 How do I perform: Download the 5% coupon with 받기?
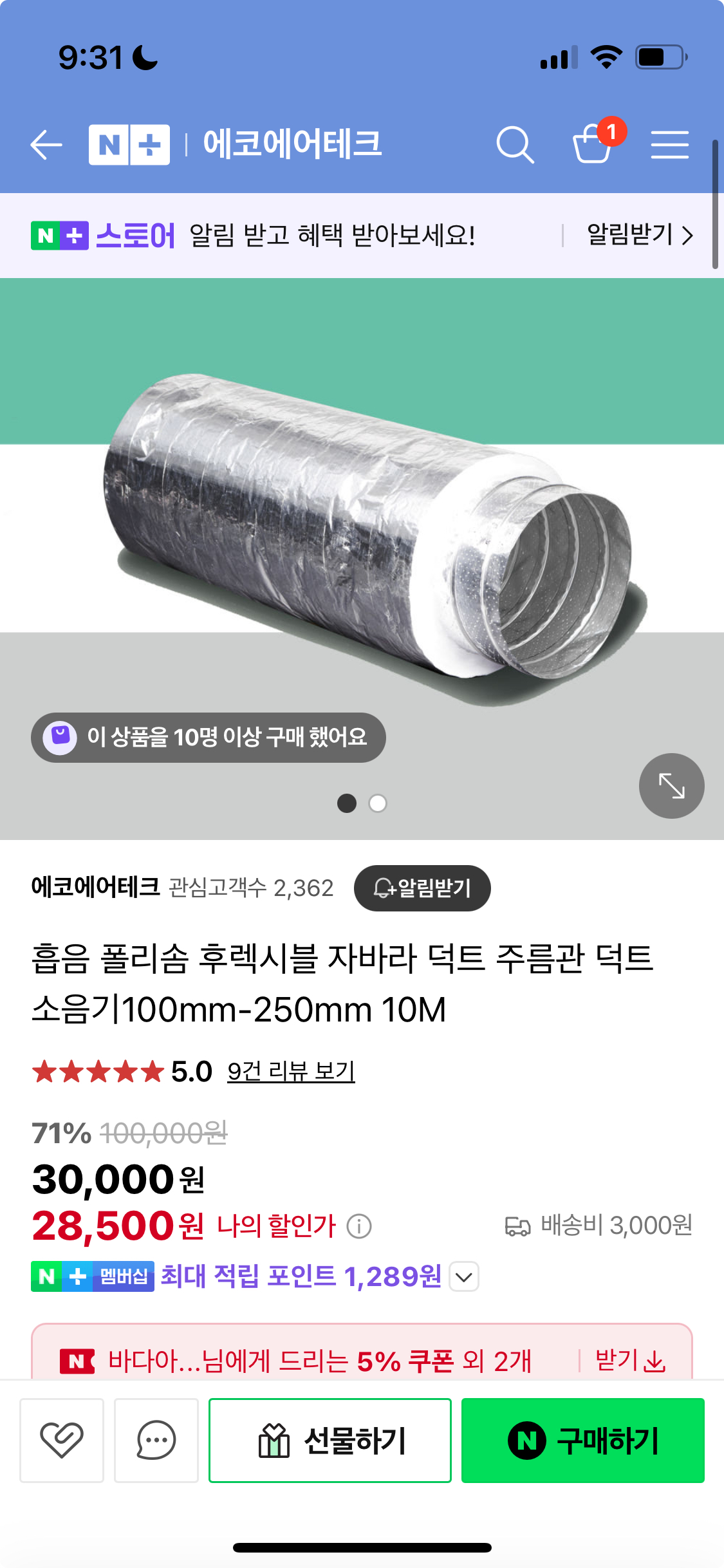[631, 1361]
